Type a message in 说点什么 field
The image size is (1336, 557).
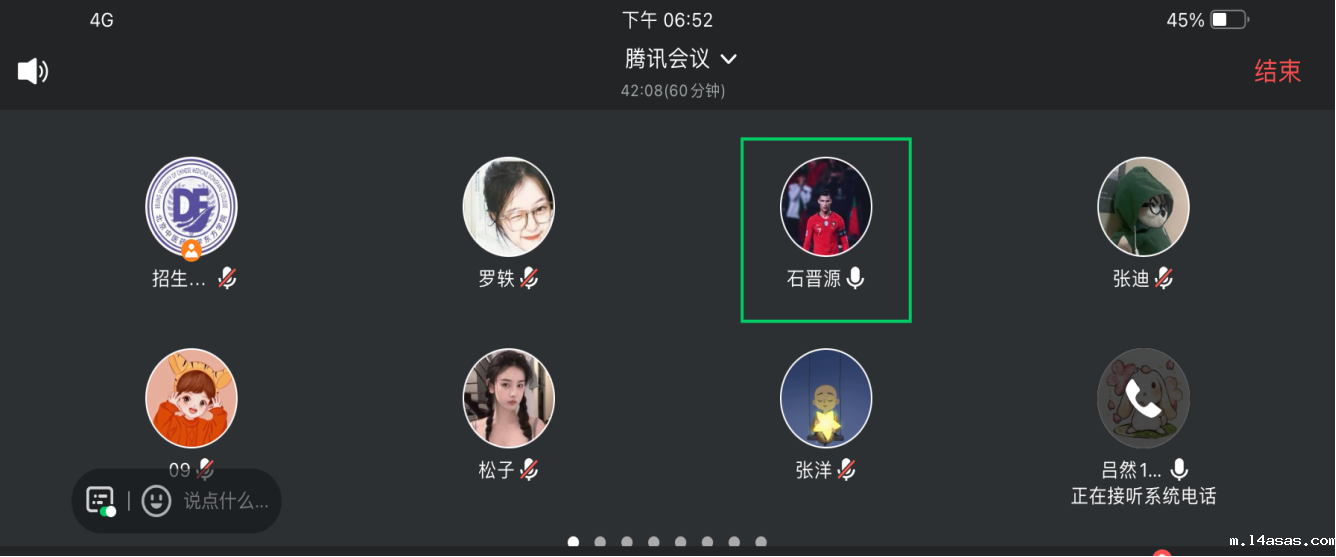tap(226, 501)
